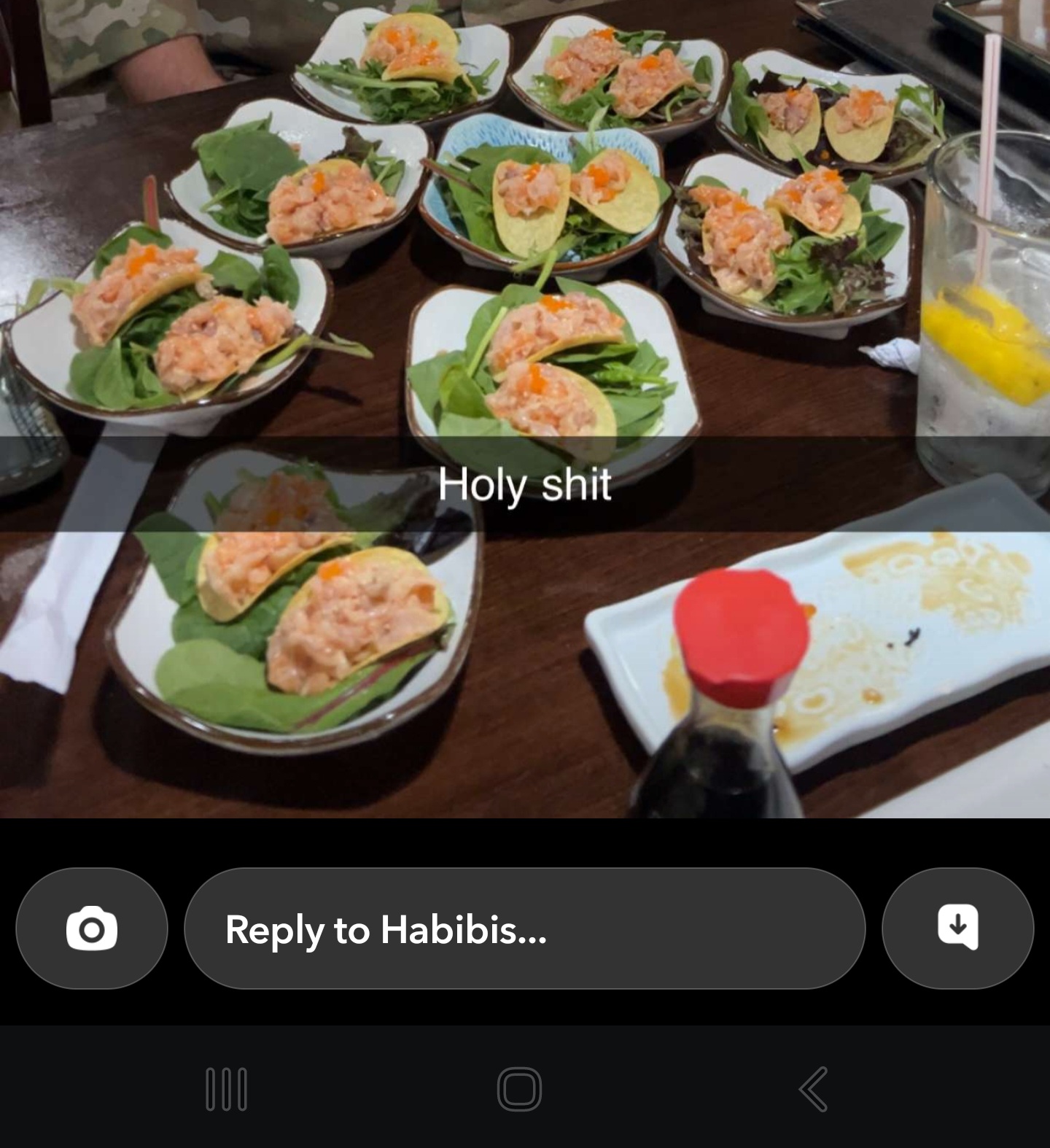Go back with the system back button
Screen dimensions: 1050x1148
(813, 1089)
